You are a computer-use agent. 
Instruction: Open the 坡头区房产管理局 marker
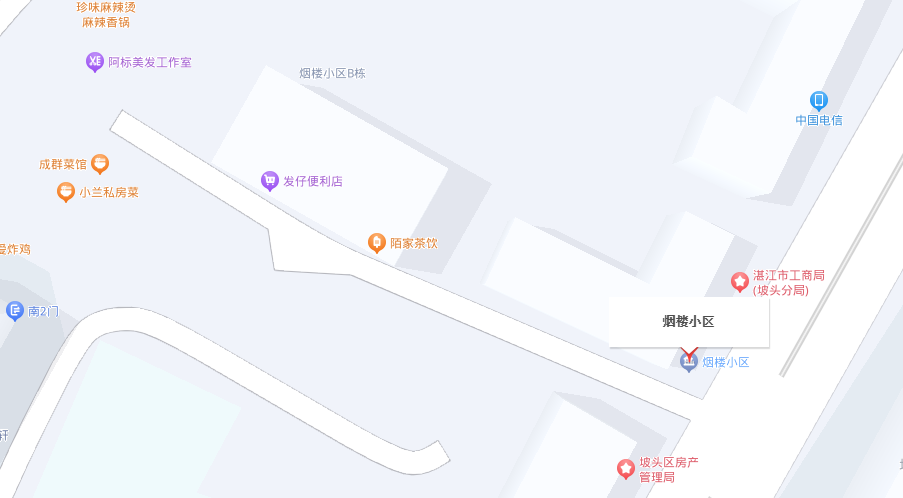coord(625,468)
